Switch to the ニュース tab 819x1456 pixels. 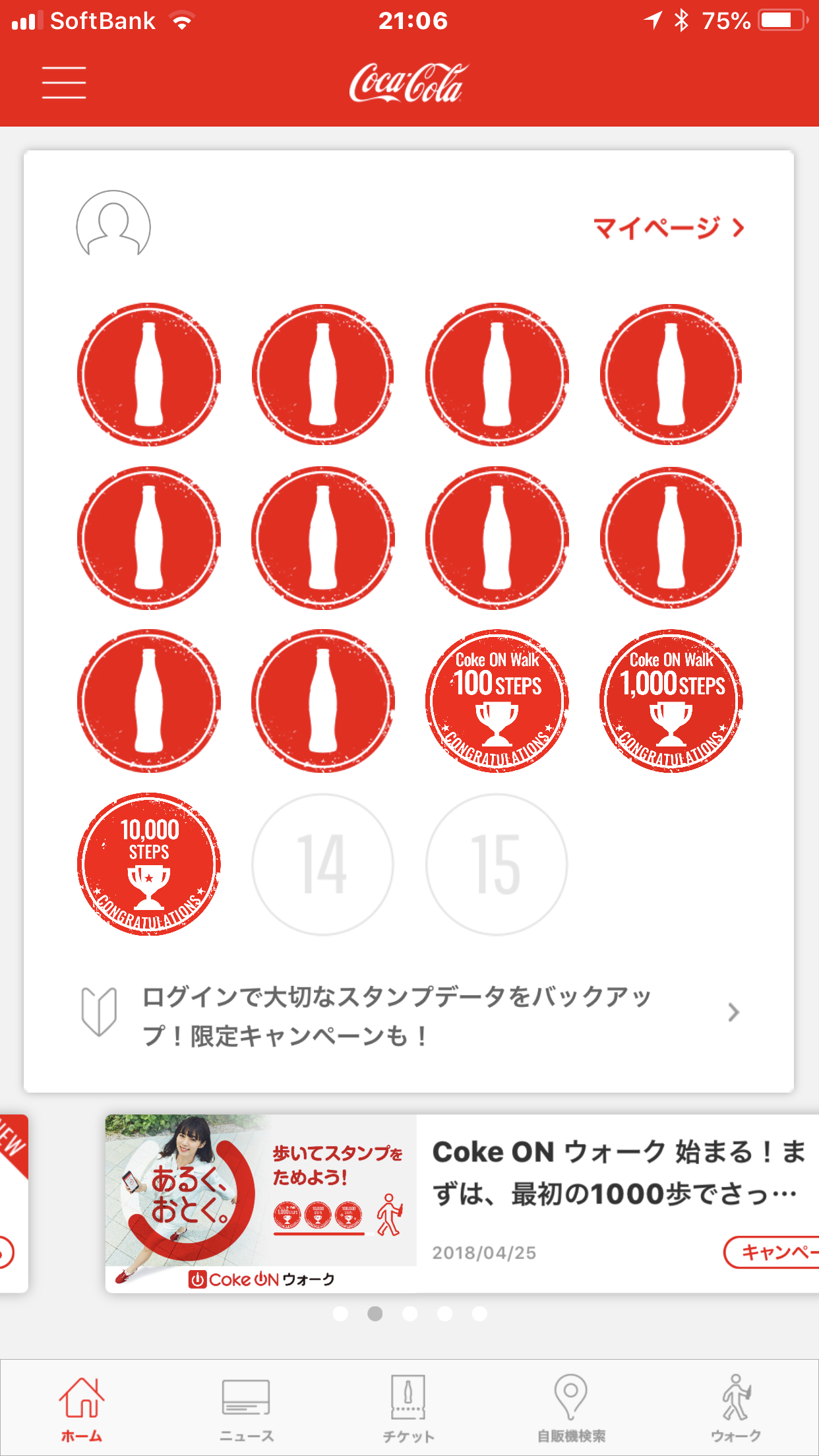coord(246,1407)
